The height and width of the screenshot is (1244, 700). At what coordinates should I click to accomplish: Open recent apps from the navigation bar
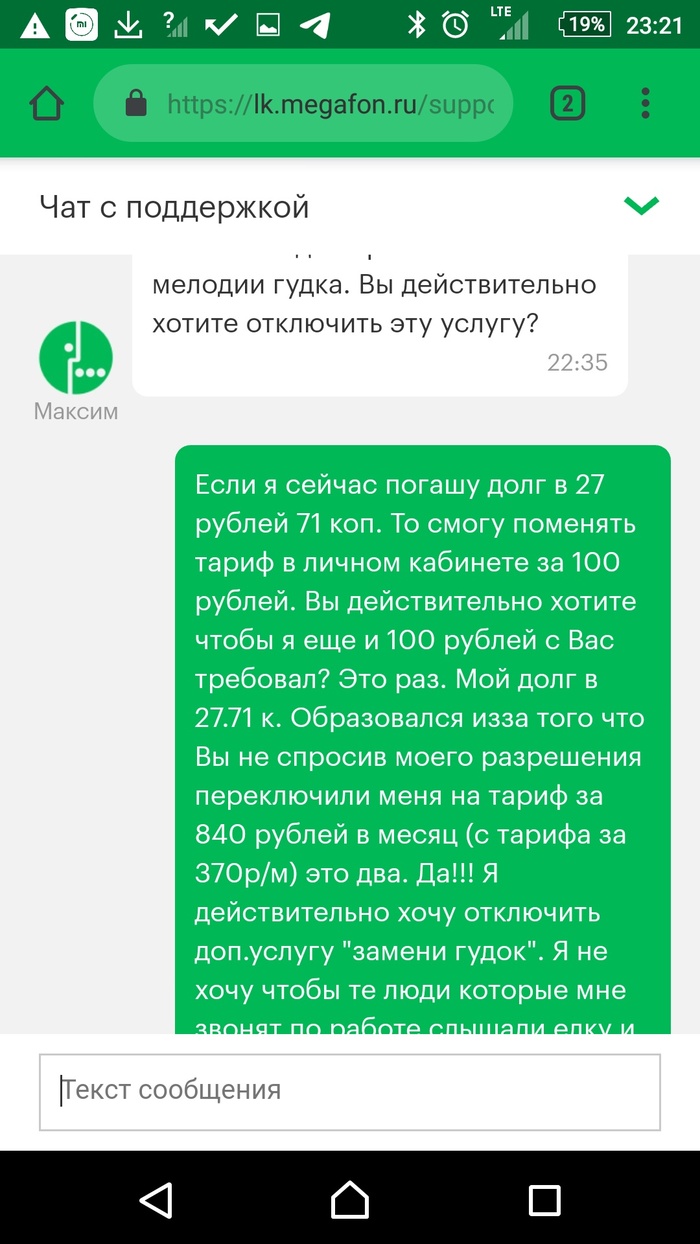coord(544,1199)
